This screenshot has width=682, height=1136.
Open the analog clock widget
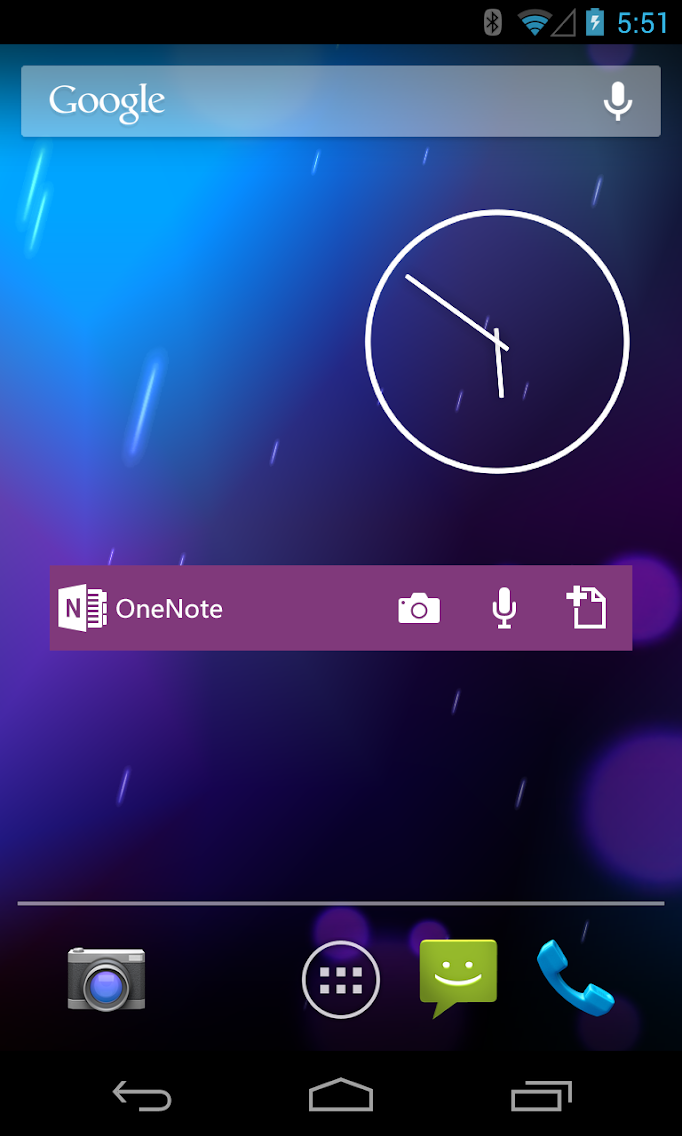(497, 341)
